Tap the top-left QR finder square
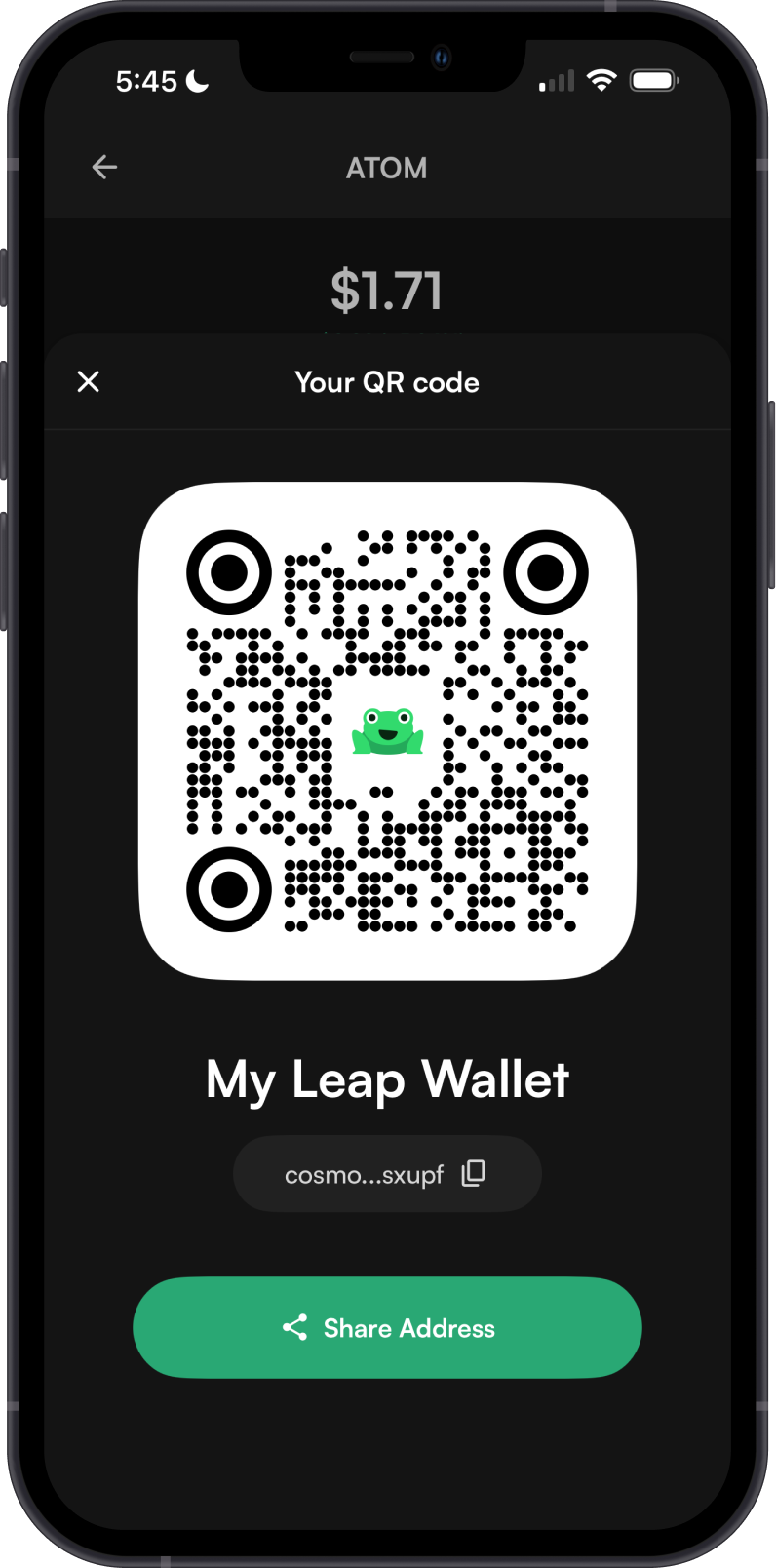Viewport: 776px width, 1568px height. pyautogui.click(x=228, y=573)
